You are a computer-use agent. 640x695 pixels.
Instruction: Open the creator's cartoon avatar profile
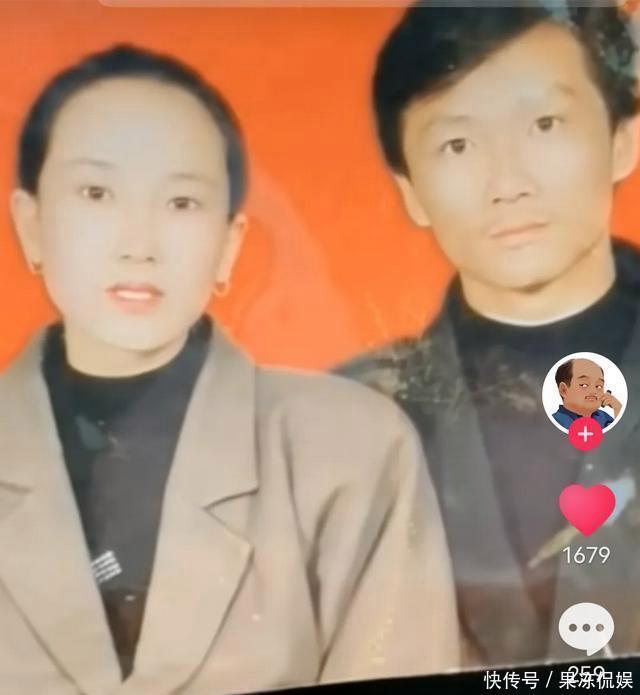tap(585, 395)
